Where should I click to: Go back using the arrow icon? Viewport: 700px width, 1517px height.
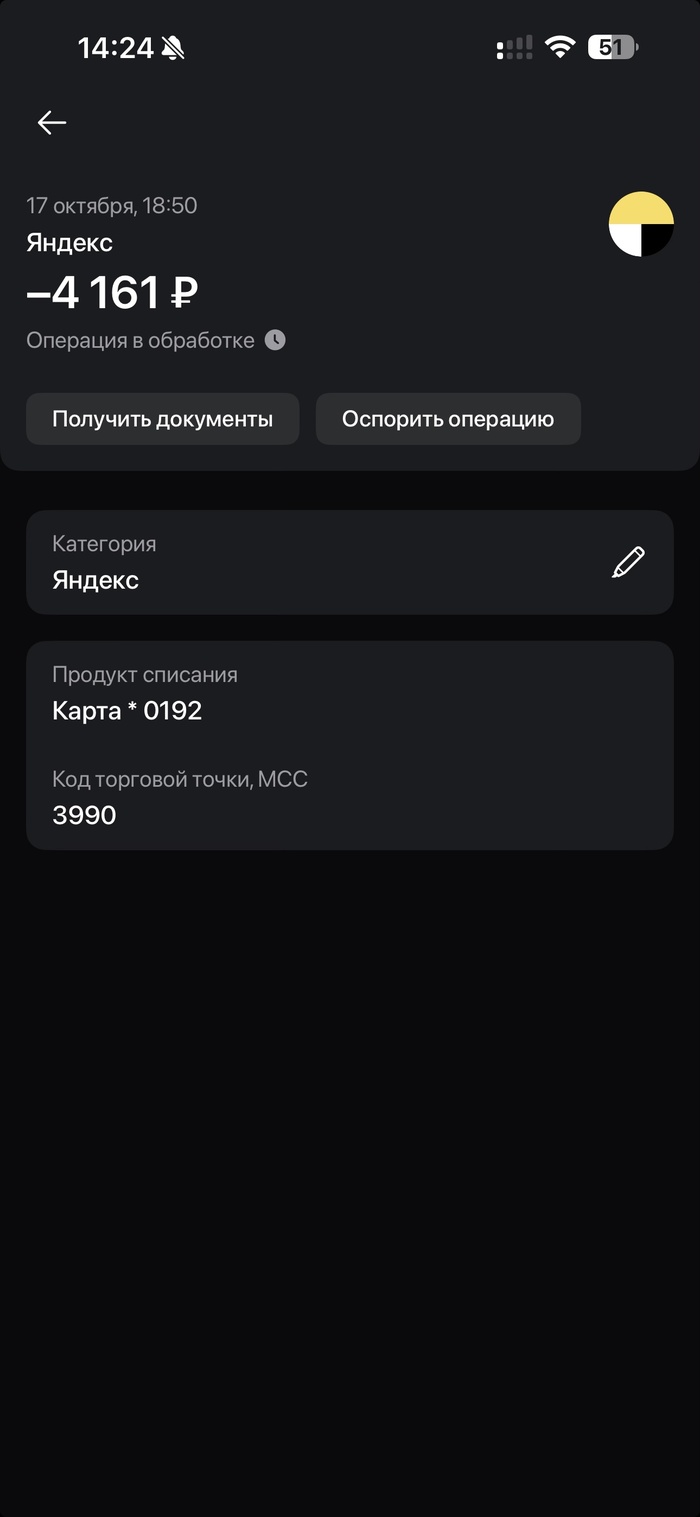pyautogui.click(x=51, y=122)
